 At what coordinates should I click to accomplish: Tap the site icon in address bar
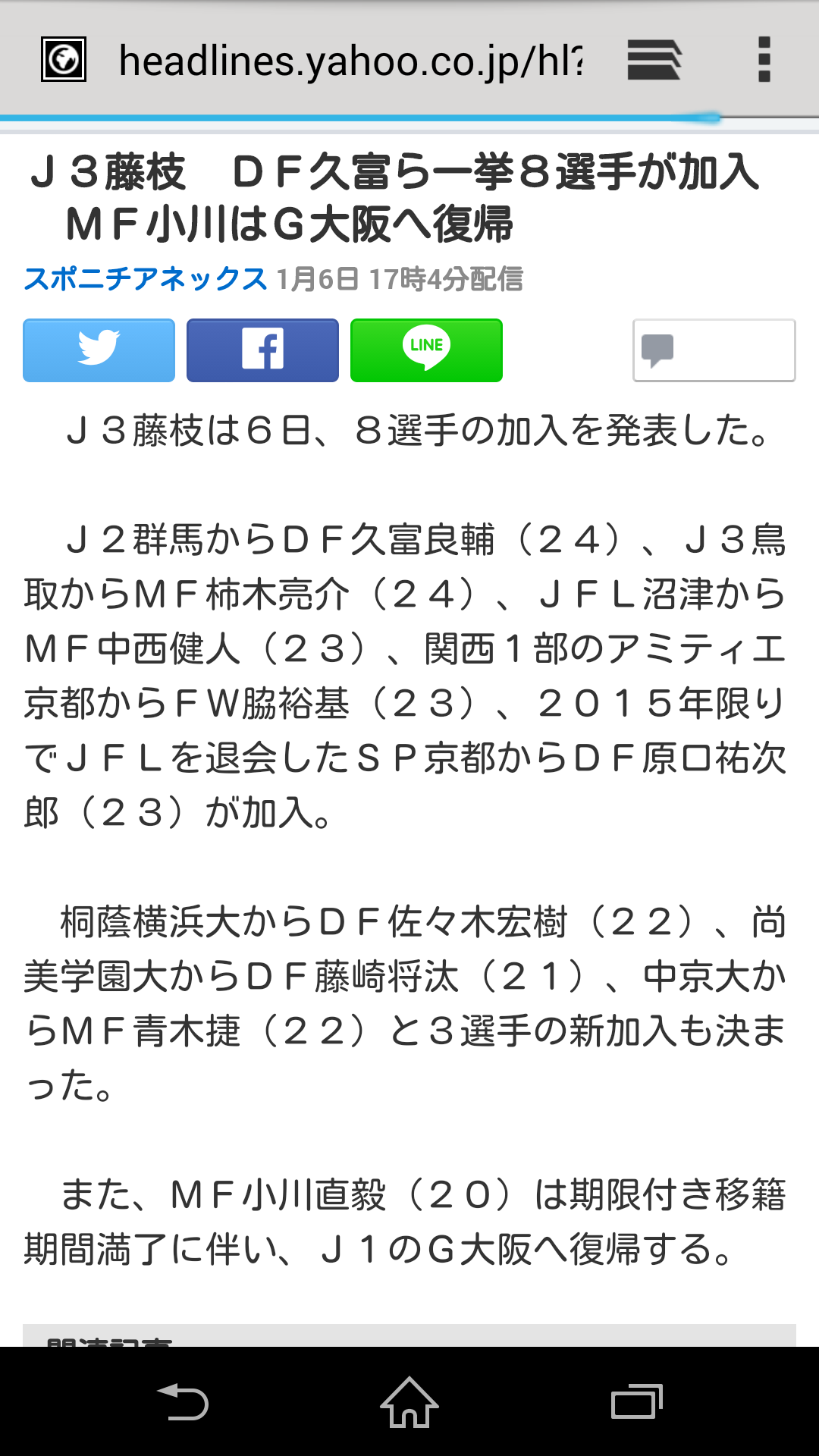click(64, 59)
